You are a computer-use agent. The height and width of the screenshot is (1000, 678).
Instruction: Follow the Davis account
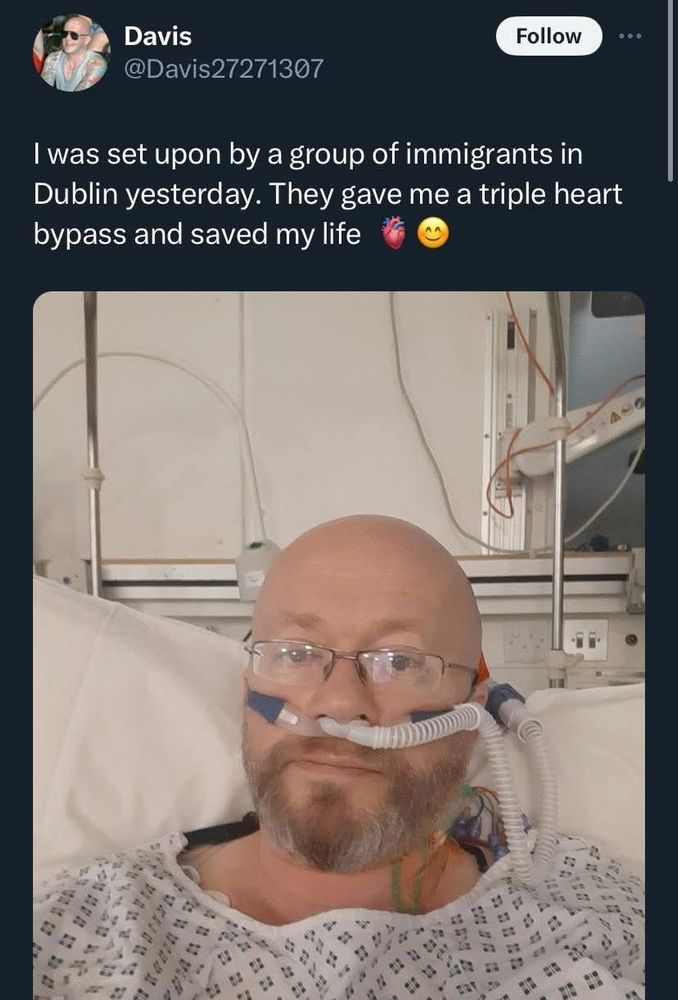tap(549, 37)
